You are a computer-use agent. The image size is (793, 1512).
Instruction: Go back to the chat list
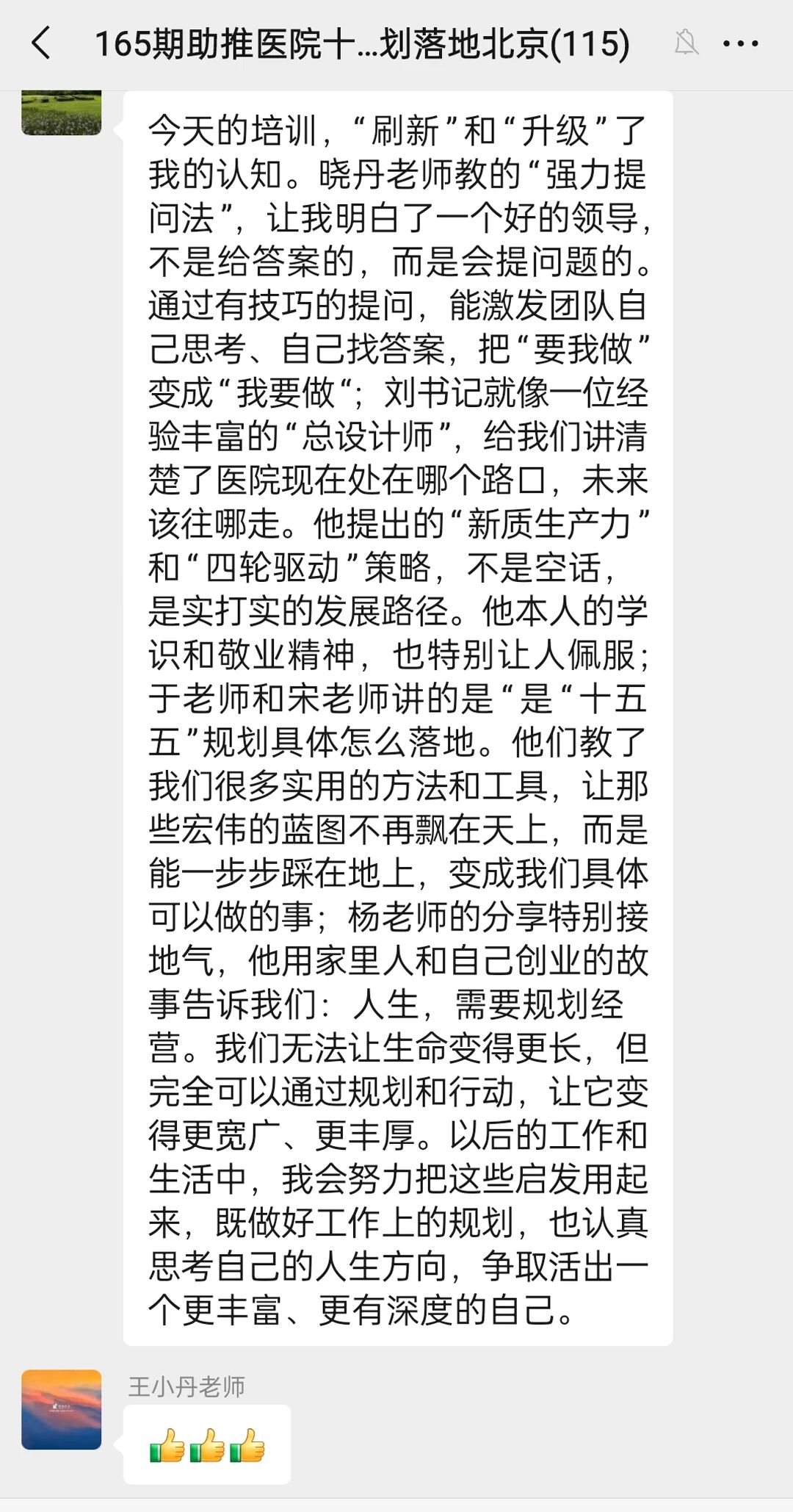(x=42, y=43)
